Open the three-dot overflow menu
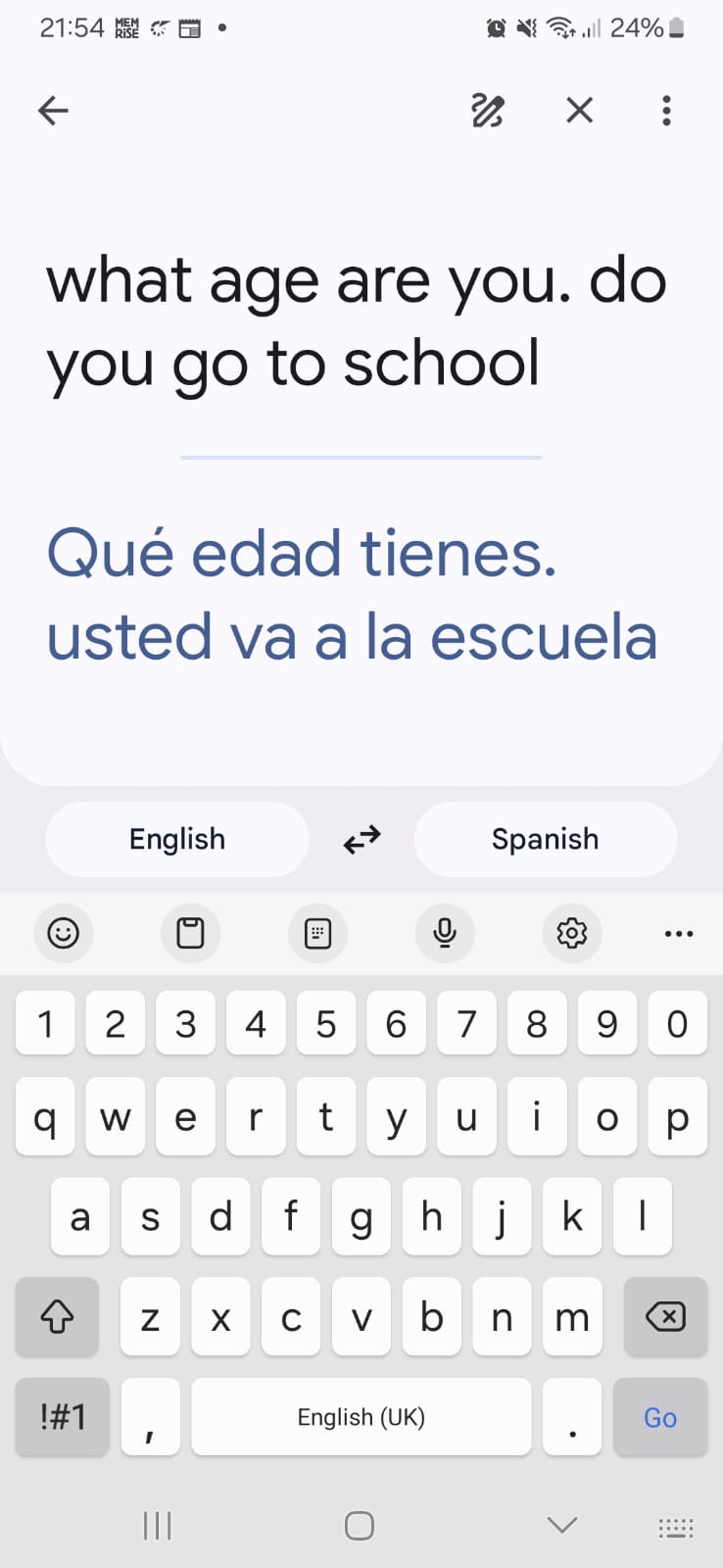This screenshot has width=723, height=1568. pyautogui.click(x=666, y=111)
